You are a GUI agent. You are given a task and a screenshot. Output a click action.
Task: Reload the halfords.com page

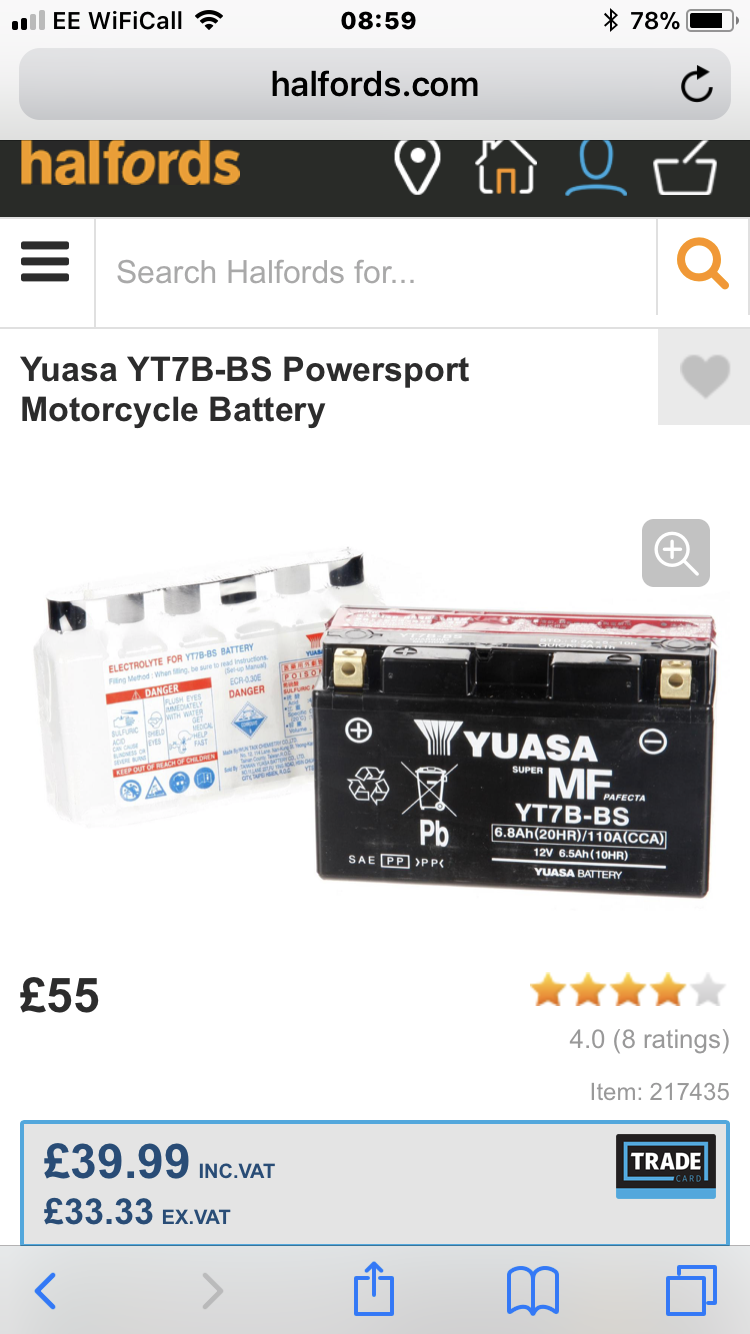[697, 85]
